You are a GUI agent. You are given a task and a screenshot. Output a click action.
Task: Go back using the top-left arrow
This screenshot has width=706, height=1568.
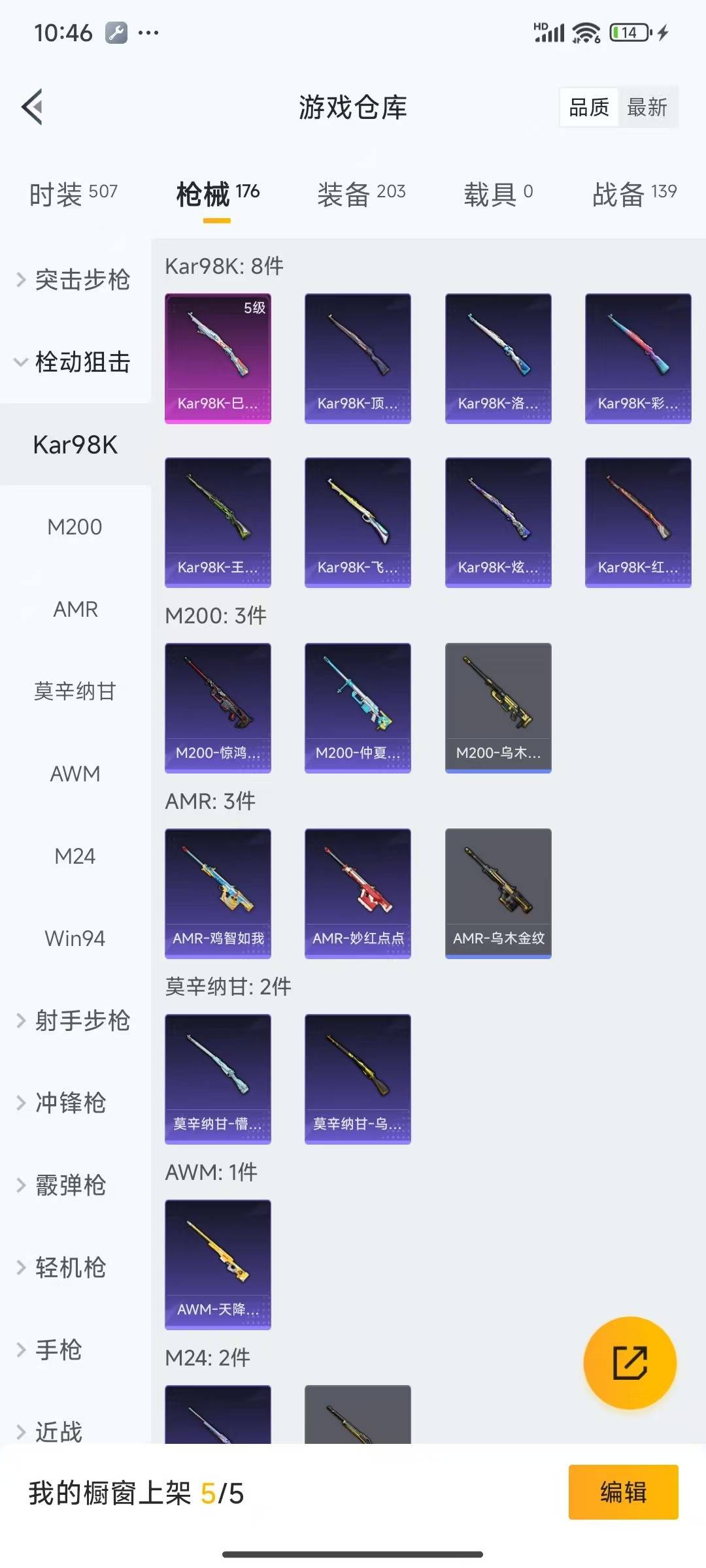point(33,106)
